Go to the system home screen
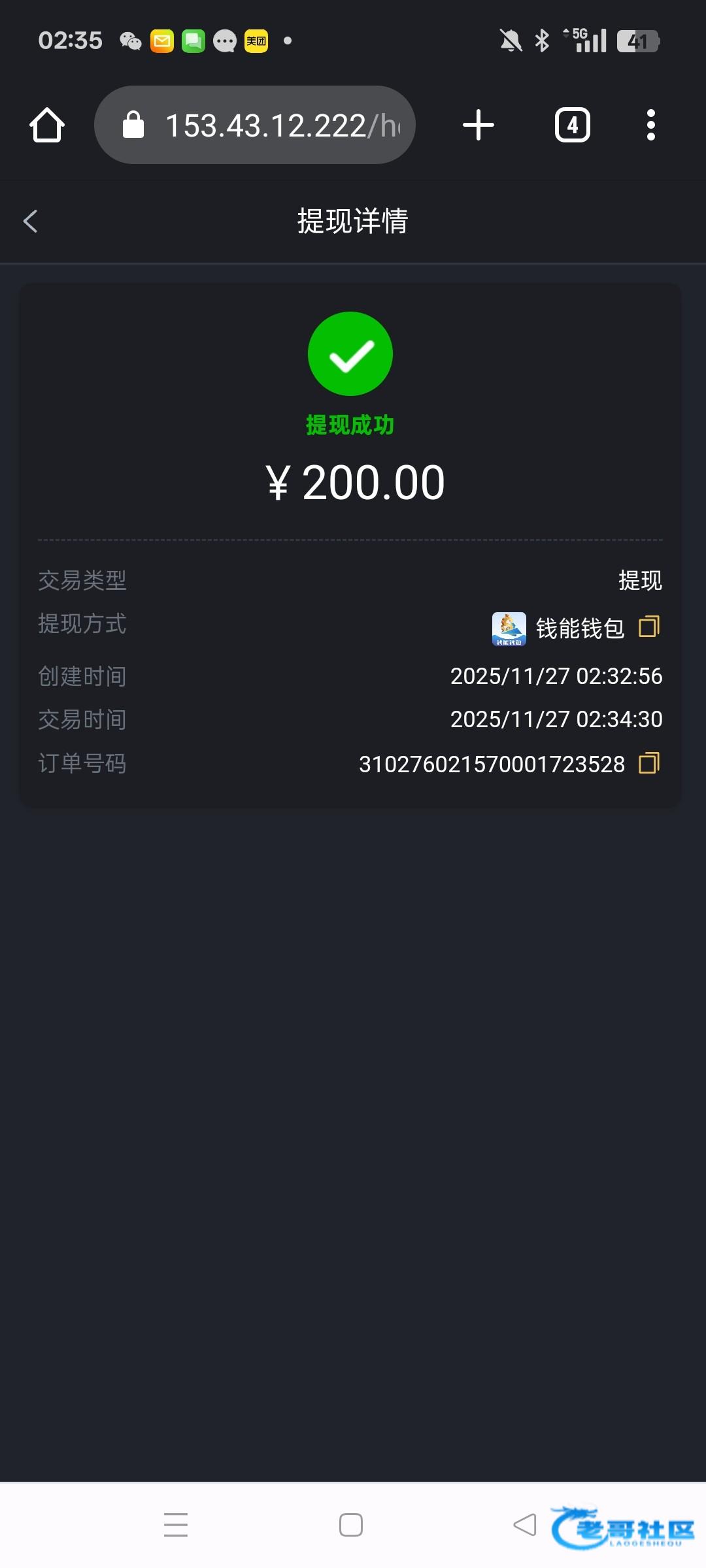 pos(351,1525)
